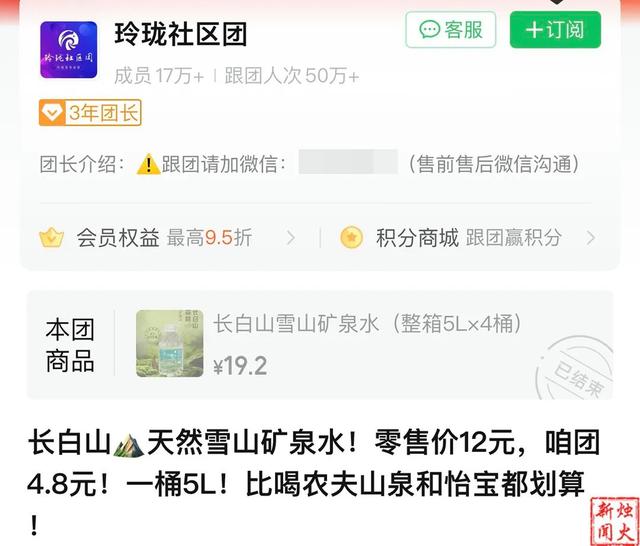Open 玲珑社区团 group profile
The width and height of the screenshot is (640, 546).
coord(181,34)
